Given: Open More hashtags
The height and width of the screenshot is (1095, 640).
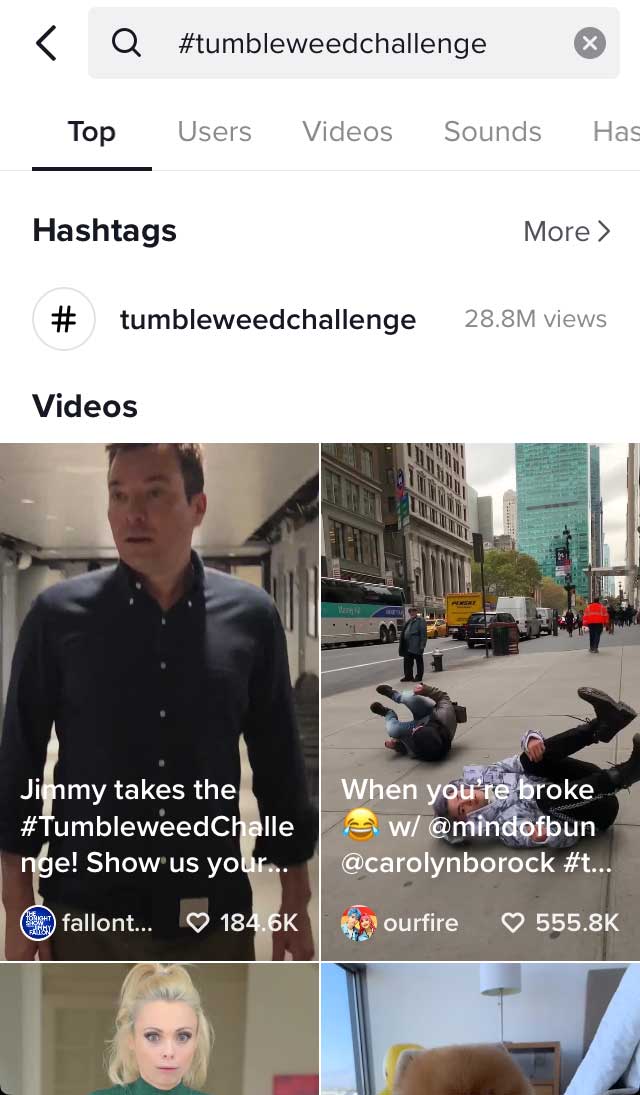Looking at the screenshot, I should click(567, 231).
